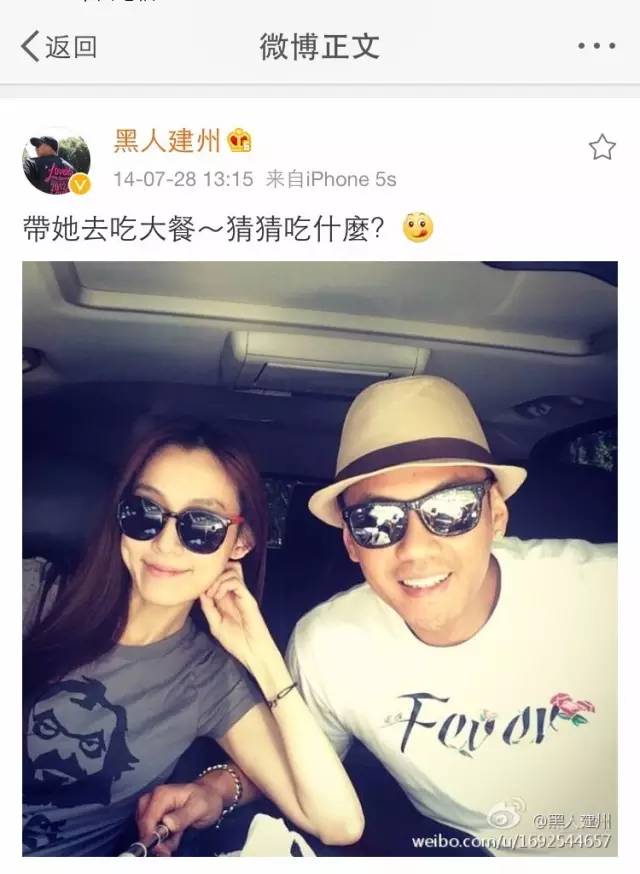This screenshot has width=640, height=874.
Task: Open the three-dot overflow menu
Action: coord(597,46)
